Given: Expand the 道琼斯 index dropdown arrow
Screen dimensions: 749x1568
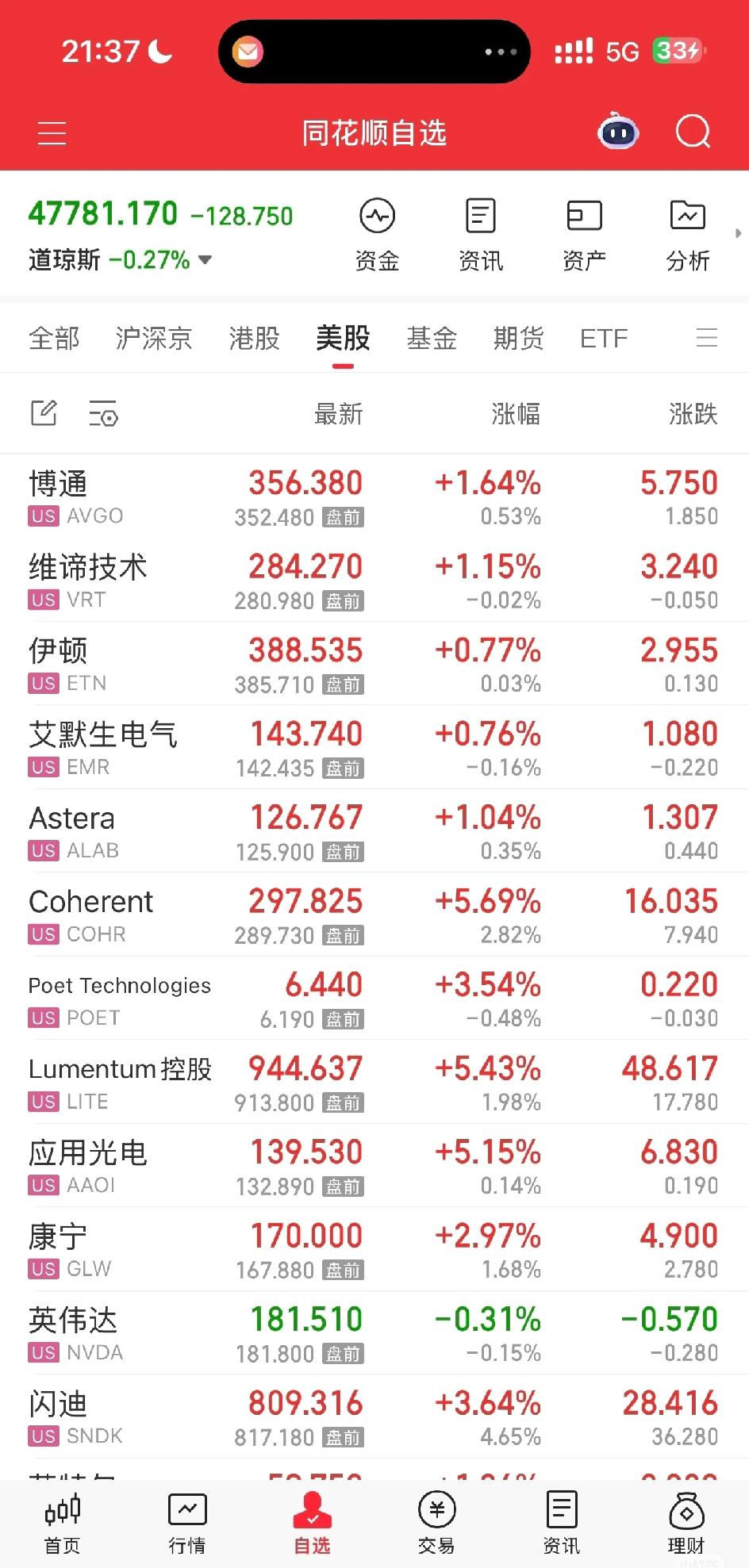Looking at the screenshot, I should point(204,259).
